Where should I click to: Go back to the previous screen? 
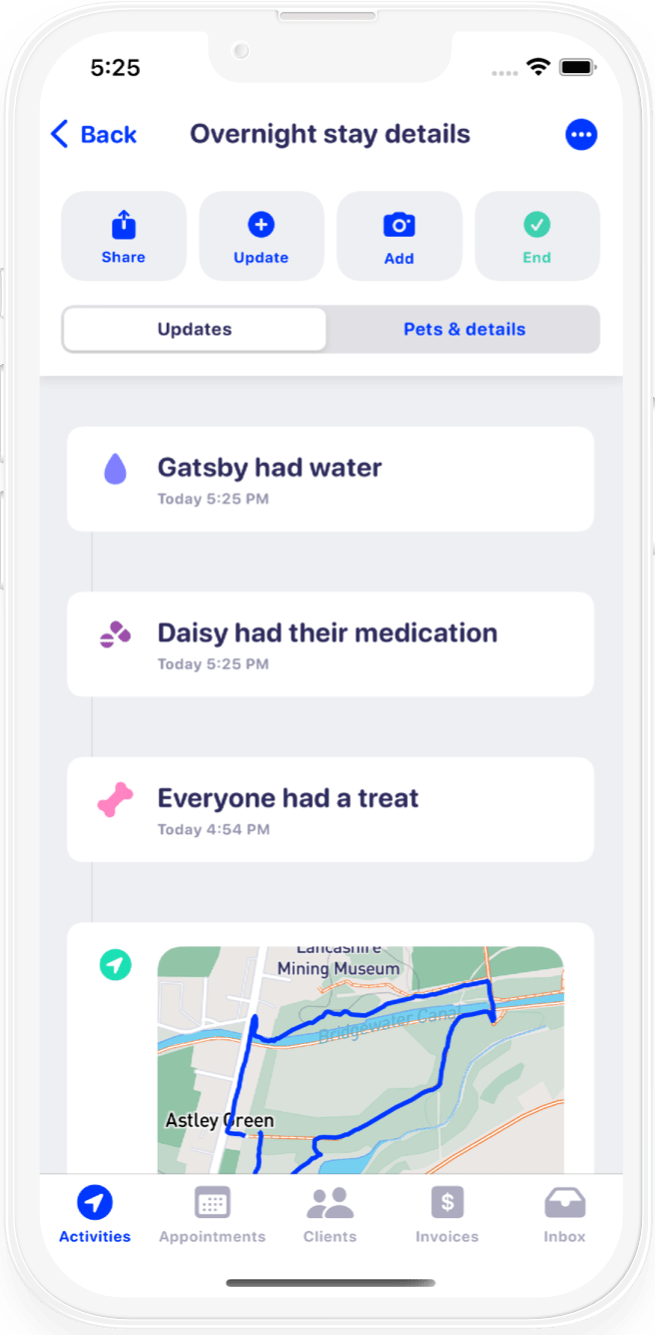coord(93,134)
